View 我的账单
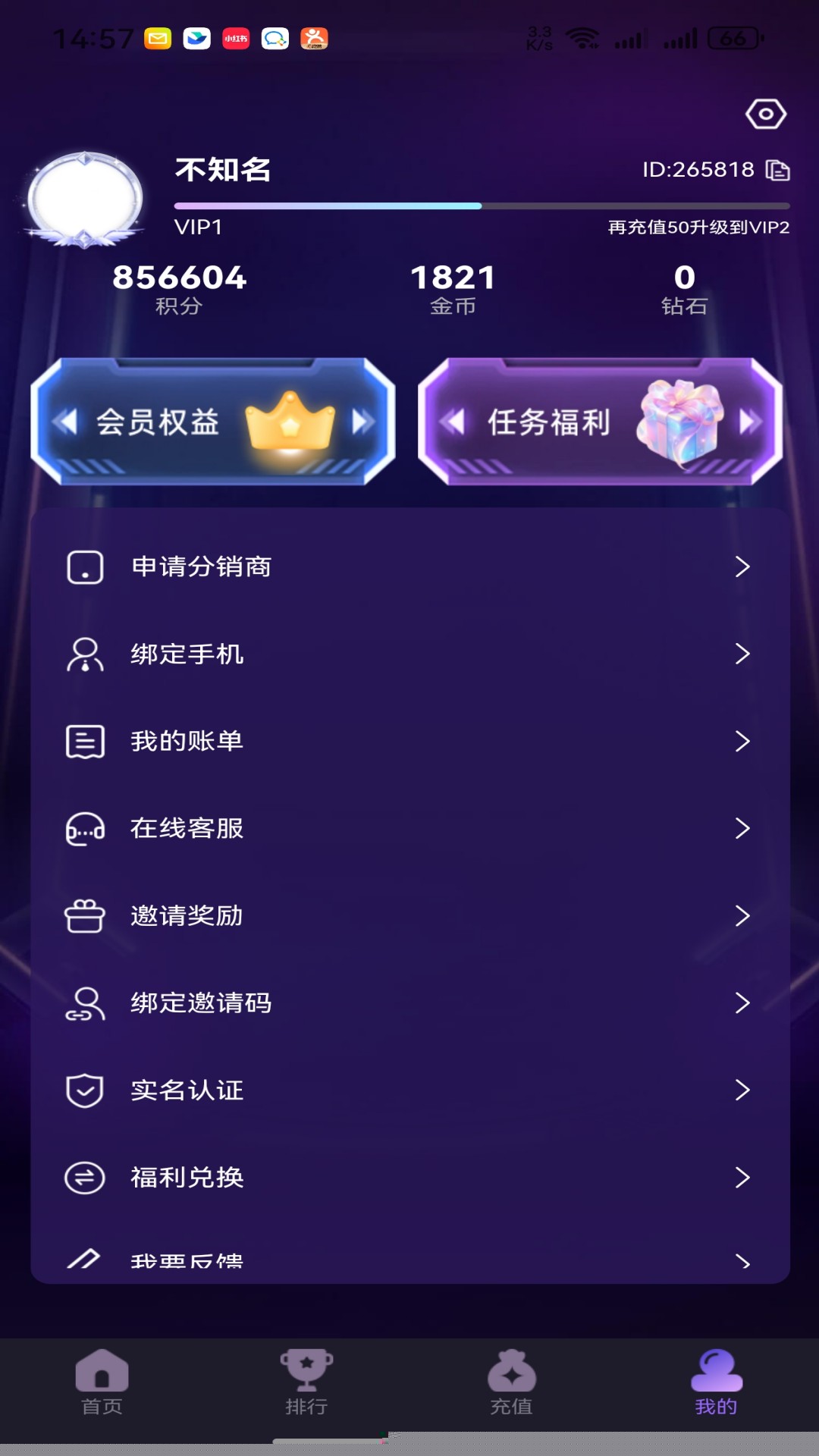819x1456 pixels. tap(409, 741)
